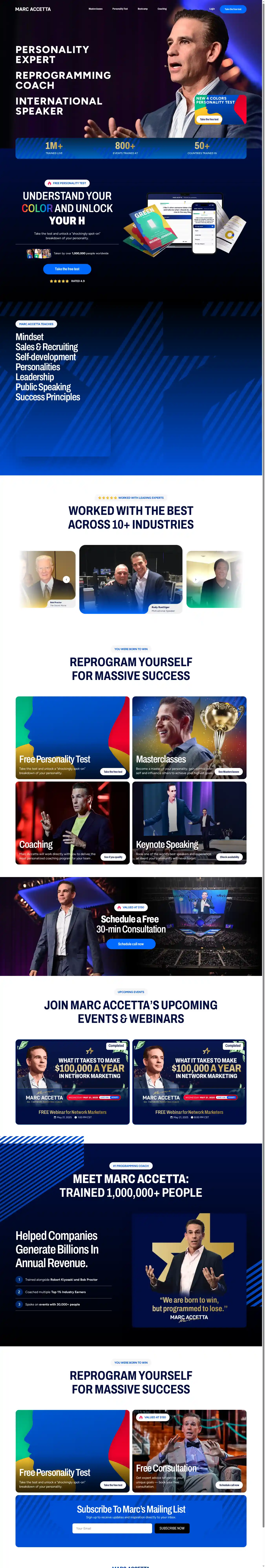Viewport: 265px width, 1568px height.
Task: Open Masterclasses in the top menu
Action: [x=95, y=9]
